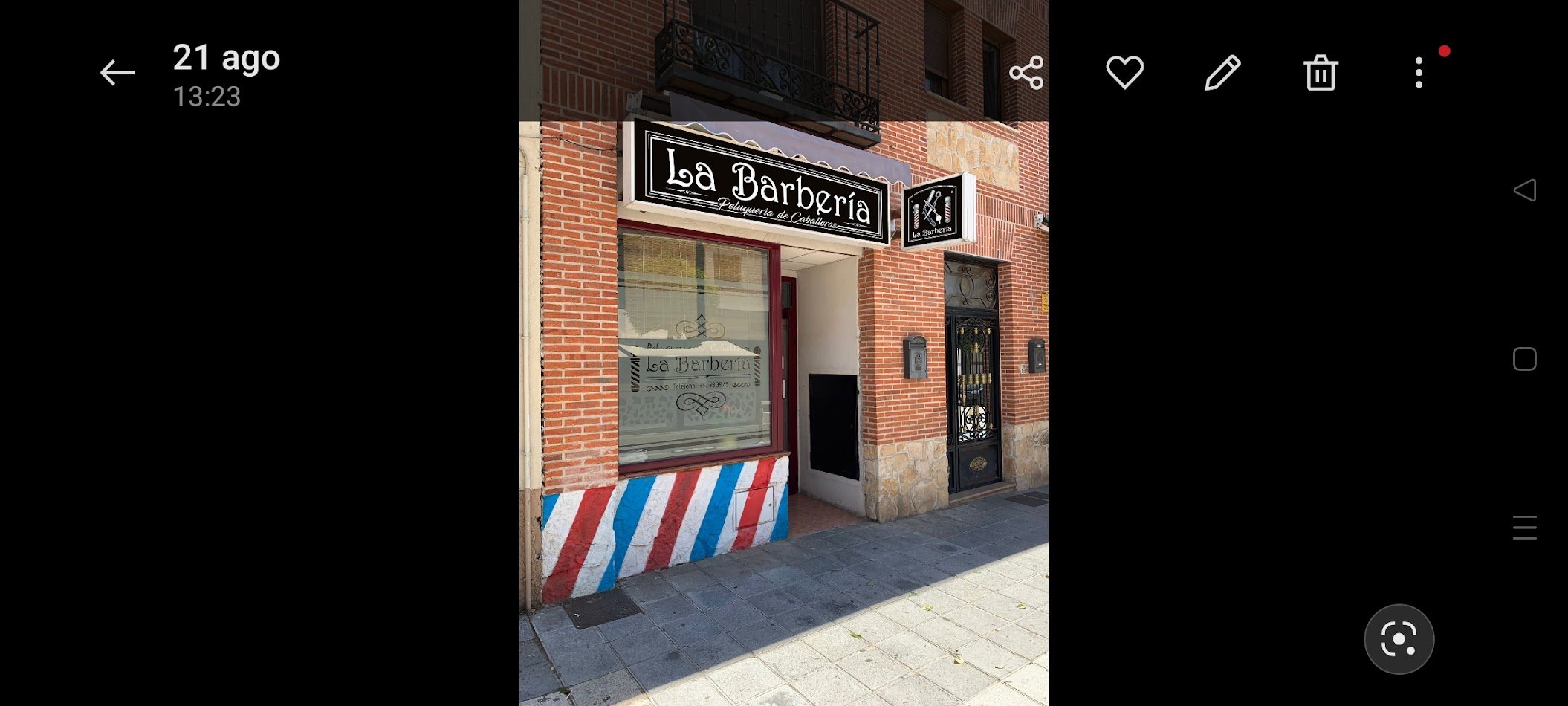Screen dimensions: 1568x706
Task: Delete this photo
Action: pos(1321,73)
